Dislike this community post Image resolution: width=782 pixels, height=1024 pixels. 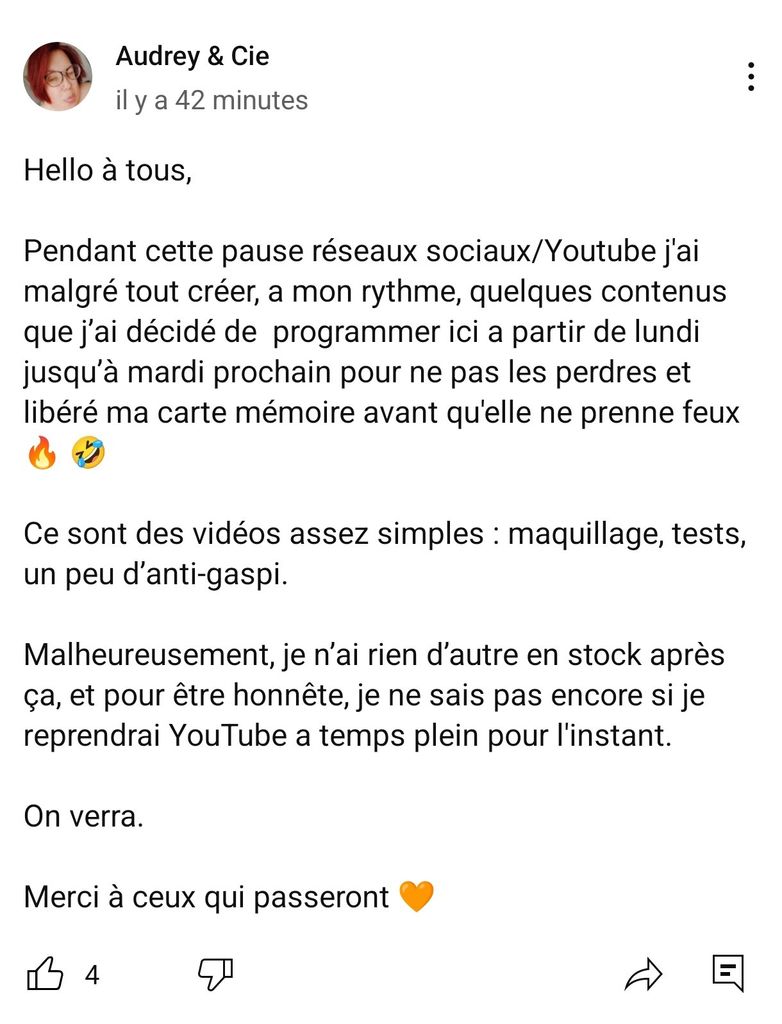pos(216,973)
